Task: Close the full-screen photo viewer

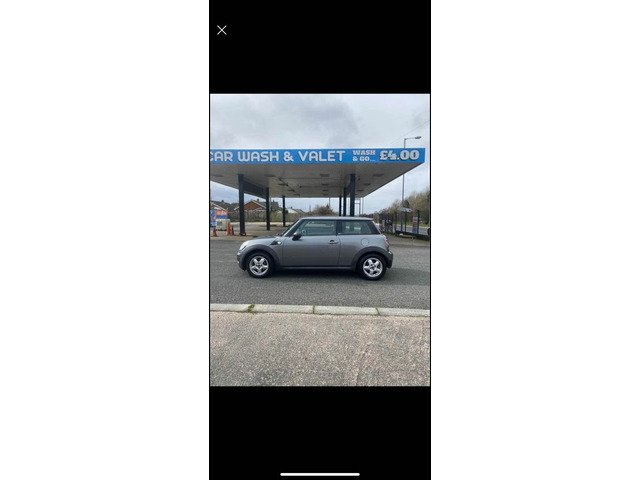Action: (222, 30)
